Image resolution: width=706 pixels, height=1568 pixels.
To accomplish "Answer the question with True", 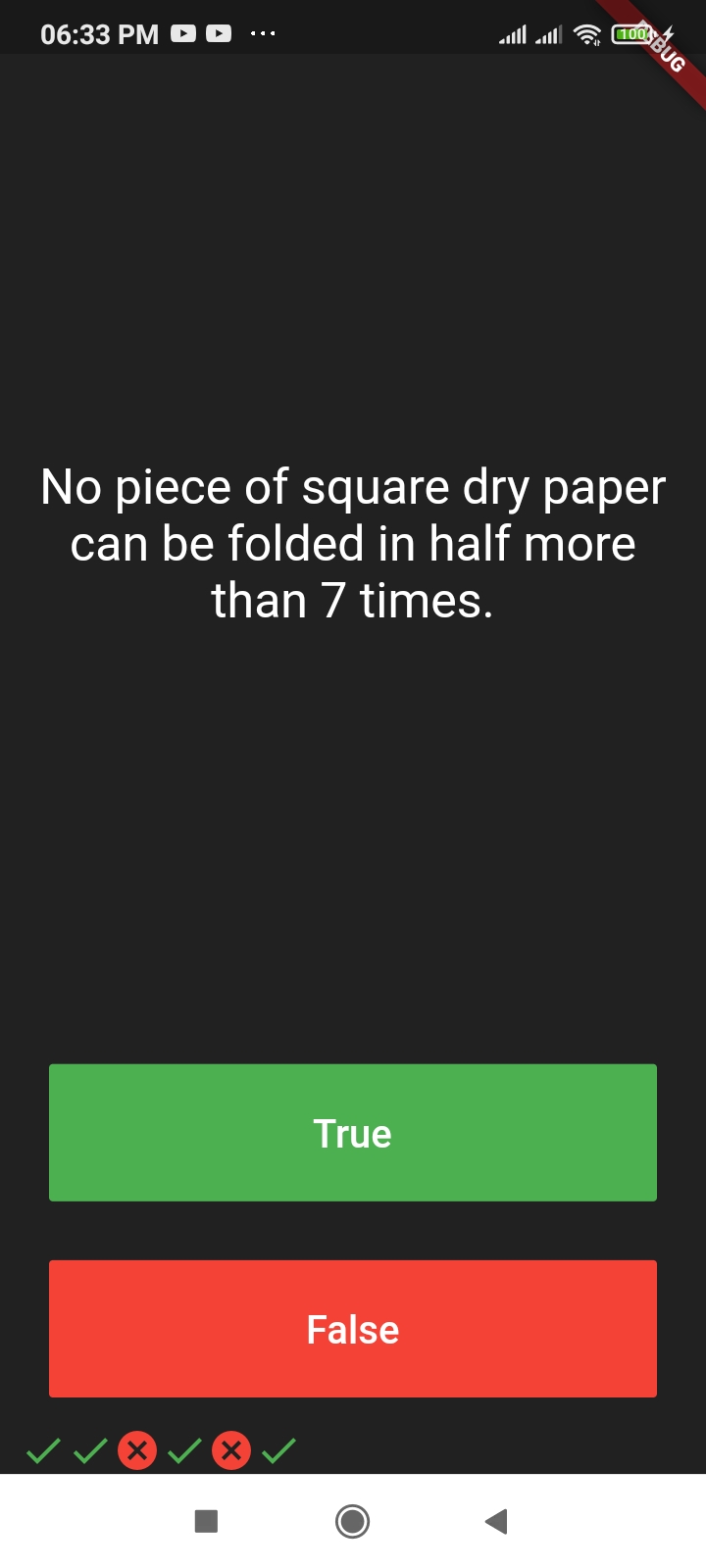I will click(353, 1132).
